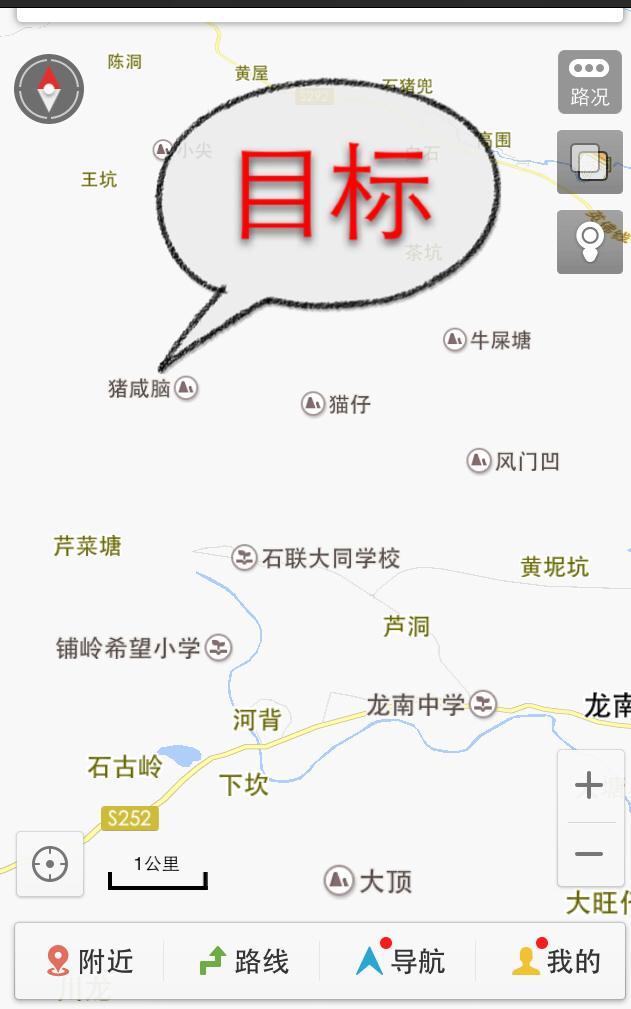
Task: Select 铺岭希望小学 on the map
Action: tap(218, 648)
